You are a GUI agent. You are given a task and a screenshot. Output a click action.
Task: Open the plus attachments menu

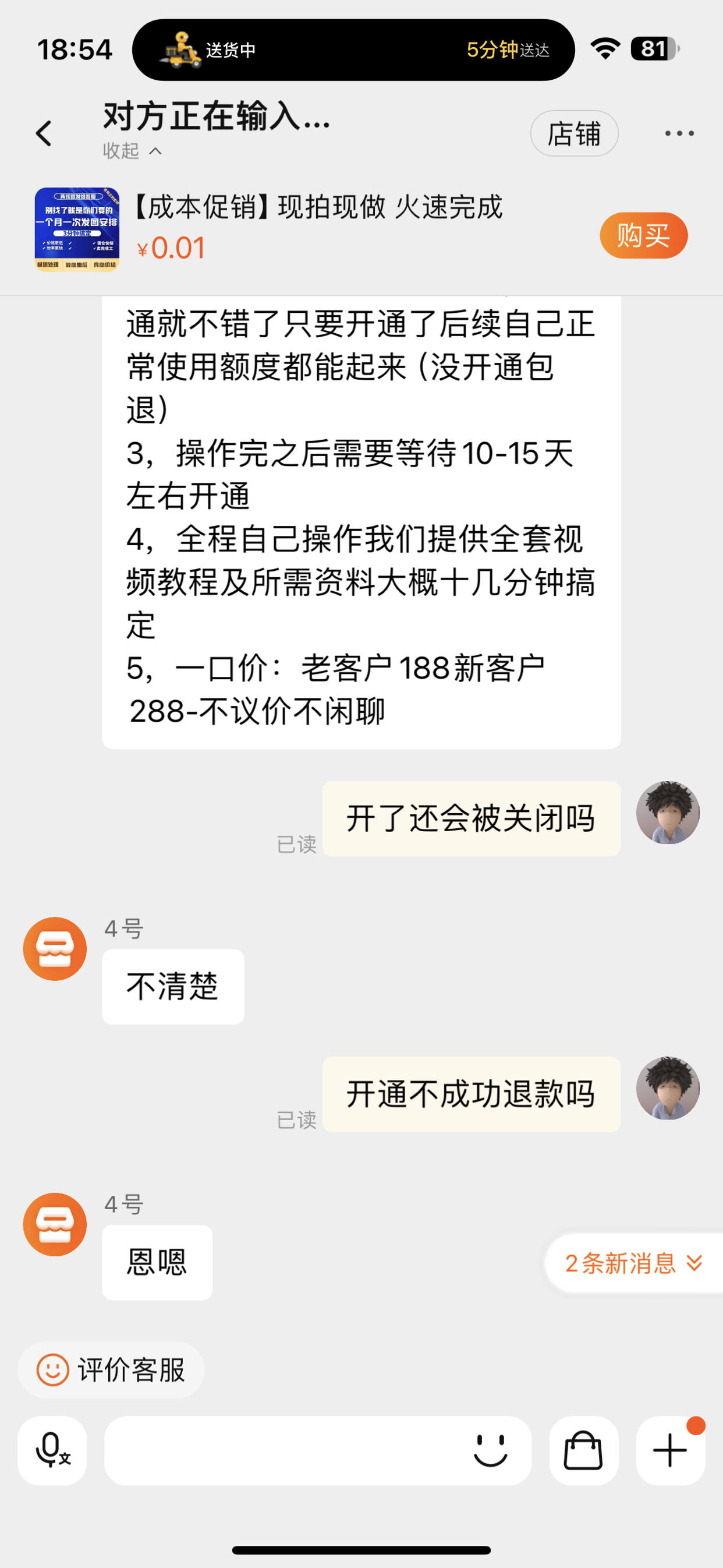coord(670,1450)
